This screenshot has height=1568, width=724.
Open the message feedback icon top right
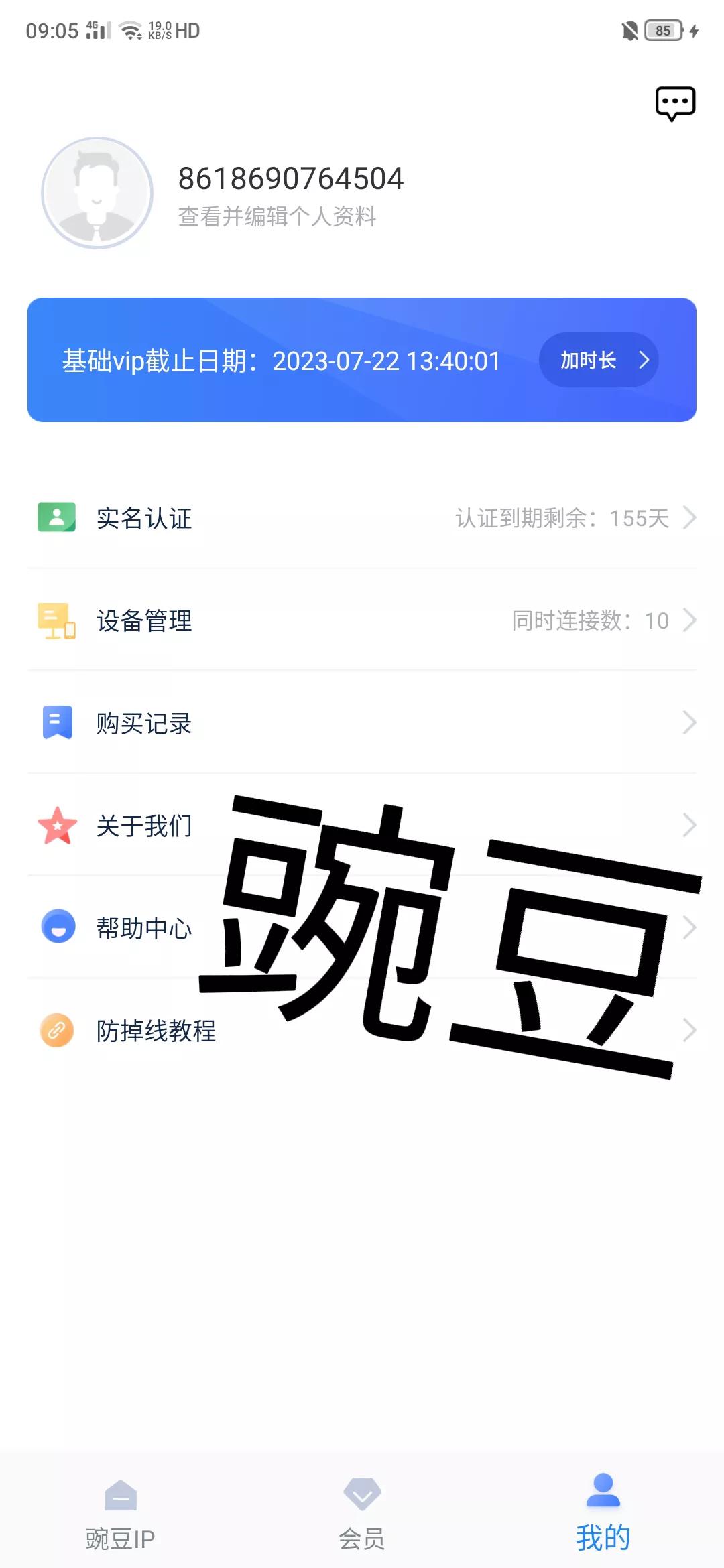pos(673,103)
